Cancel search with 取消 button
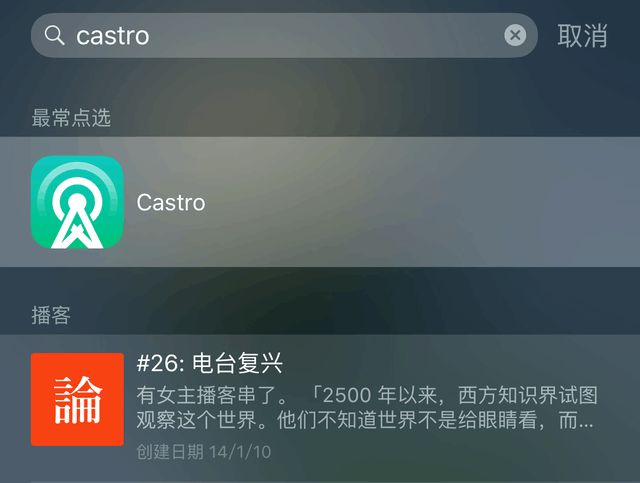The height and width of the screenshot is (483, 640). point(583,36)
